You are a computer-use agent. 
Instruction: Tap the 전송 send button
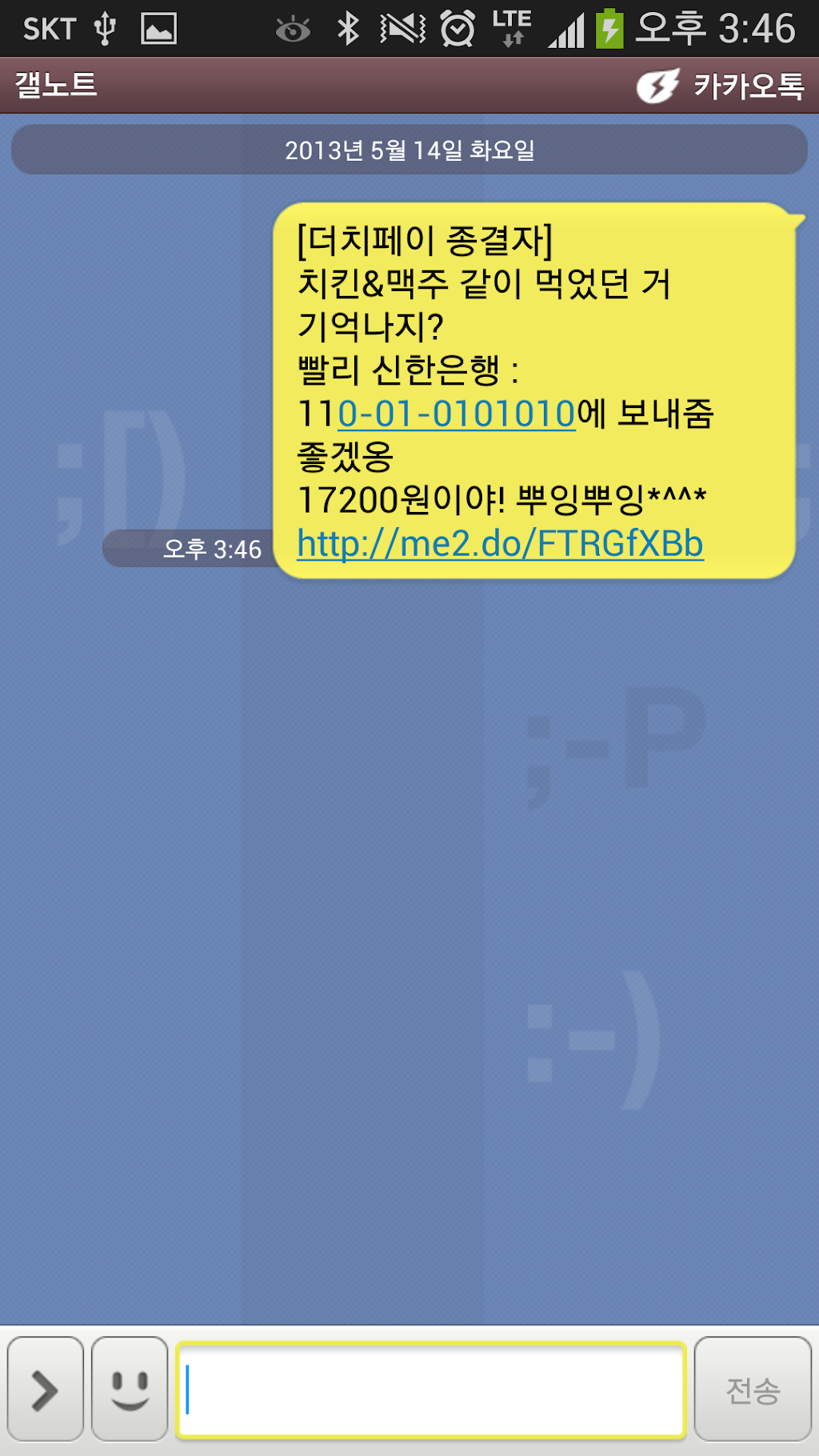point(752,1390)
